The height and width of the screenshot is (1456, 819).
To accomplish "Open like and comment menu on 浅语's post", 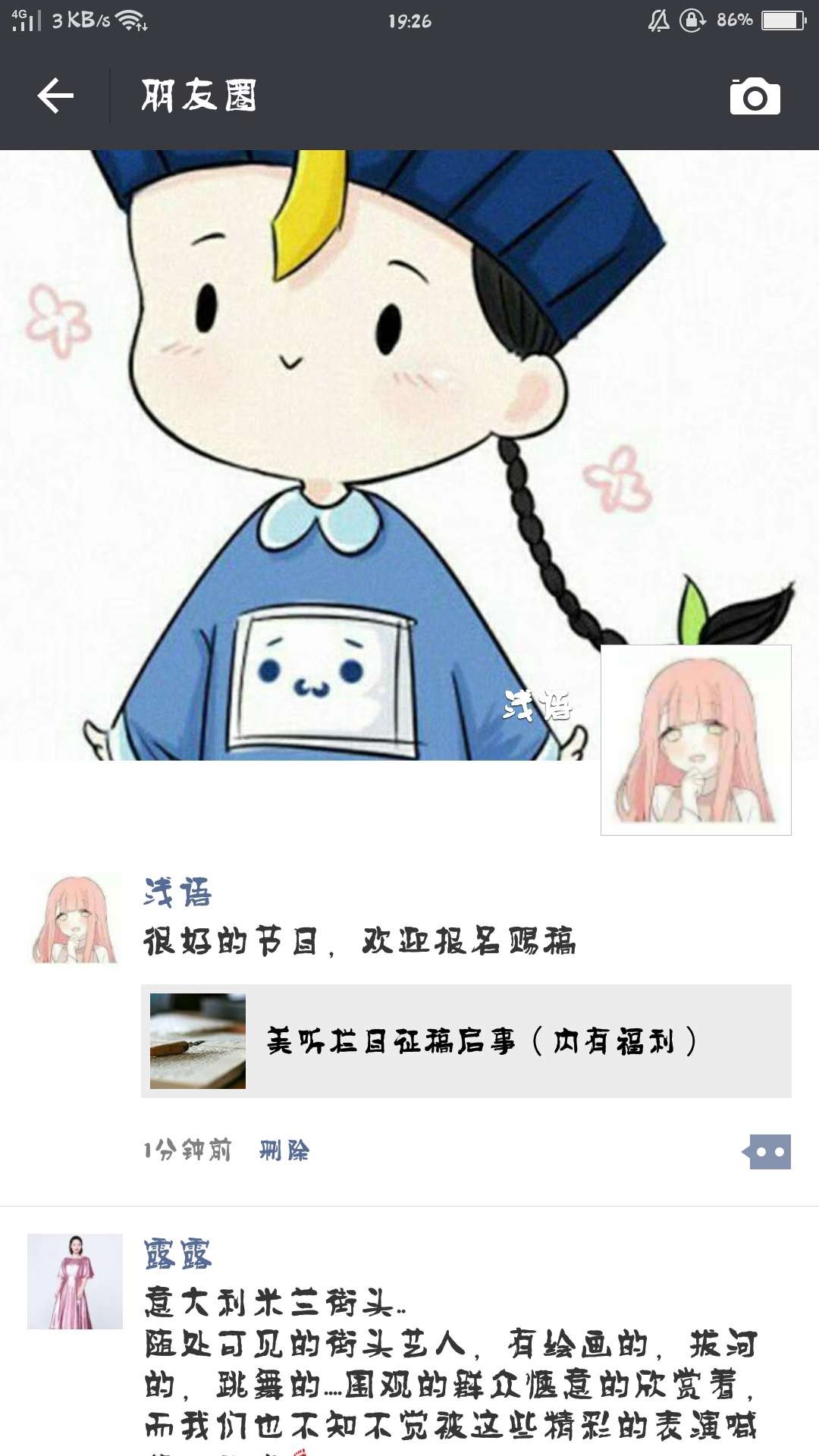I will pos(768,1152).
